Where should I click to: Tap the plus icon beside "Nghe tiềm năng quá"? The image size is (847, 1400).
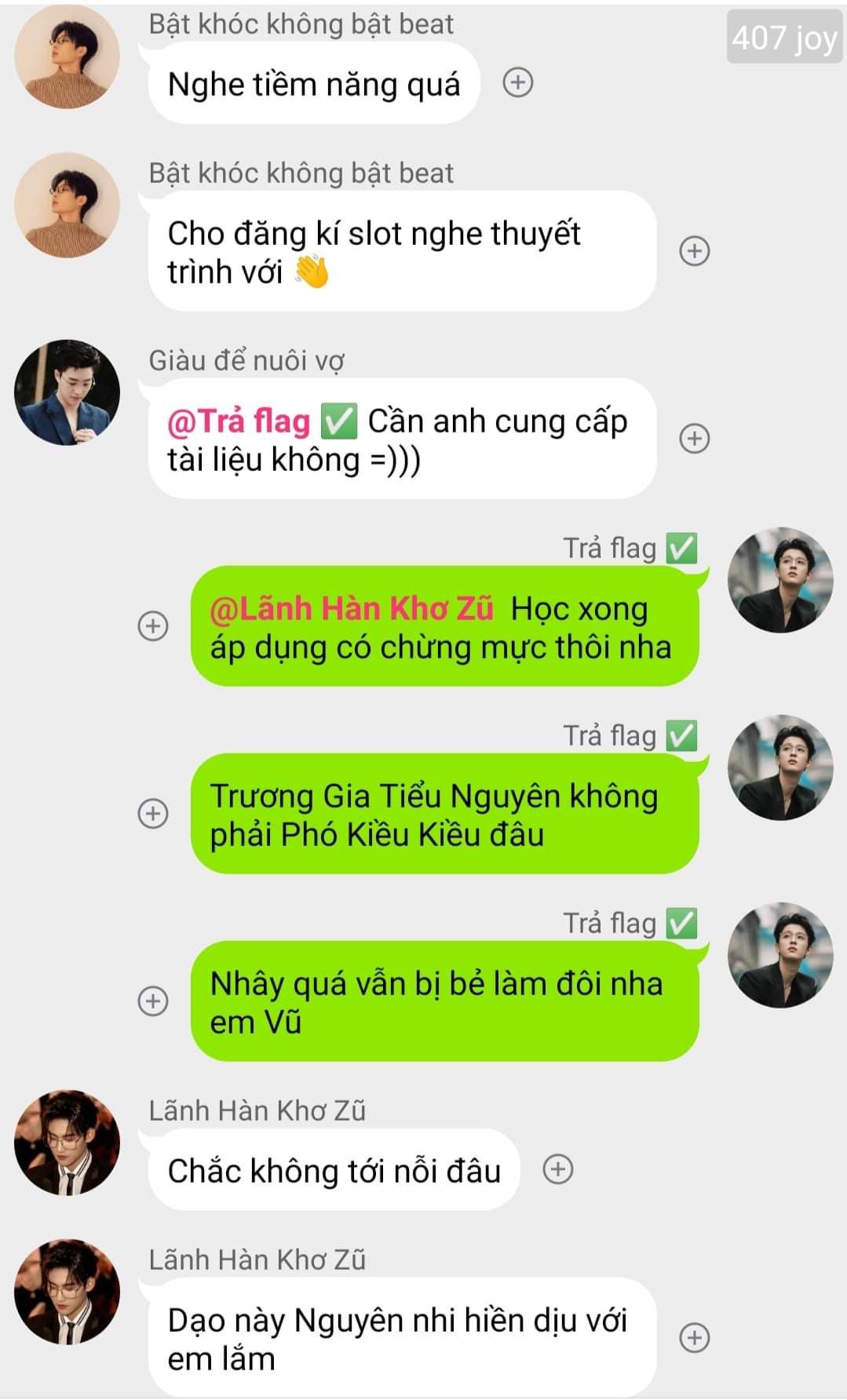click(x=517, y=82)
